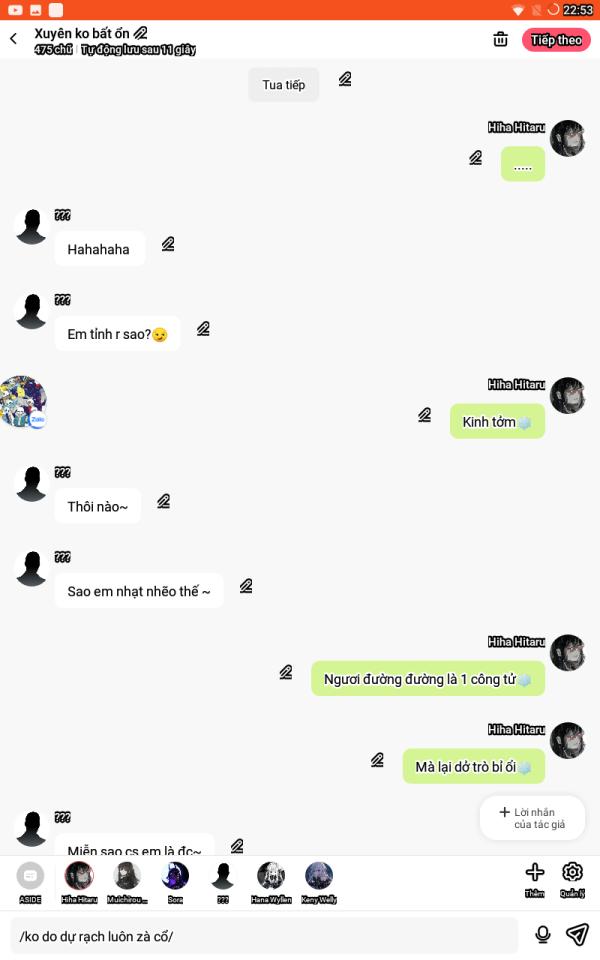Viewport: 600px width, 960px height.
Task: Edit the 'Hahahaha' message
Action: coord(168,244)
